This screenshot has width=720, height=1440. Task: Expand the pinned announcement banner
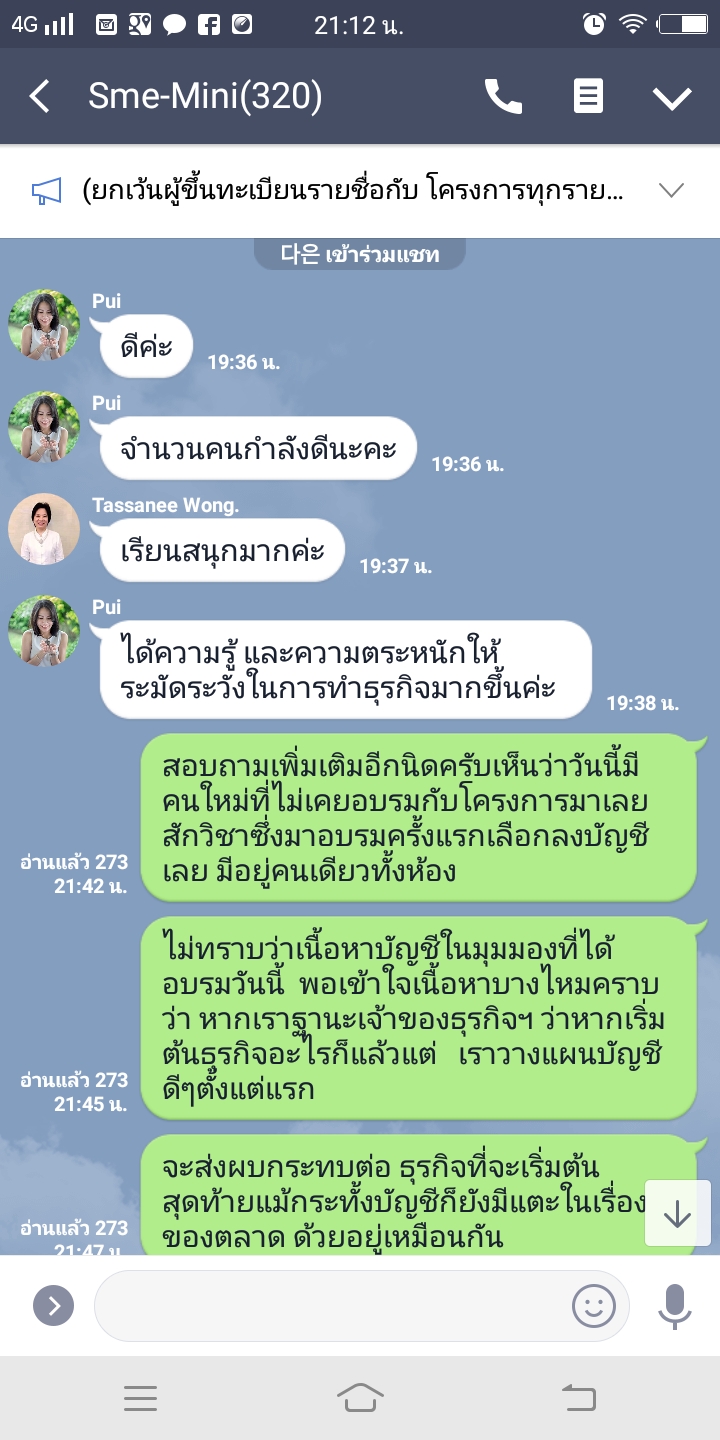(x=672, y=190)
